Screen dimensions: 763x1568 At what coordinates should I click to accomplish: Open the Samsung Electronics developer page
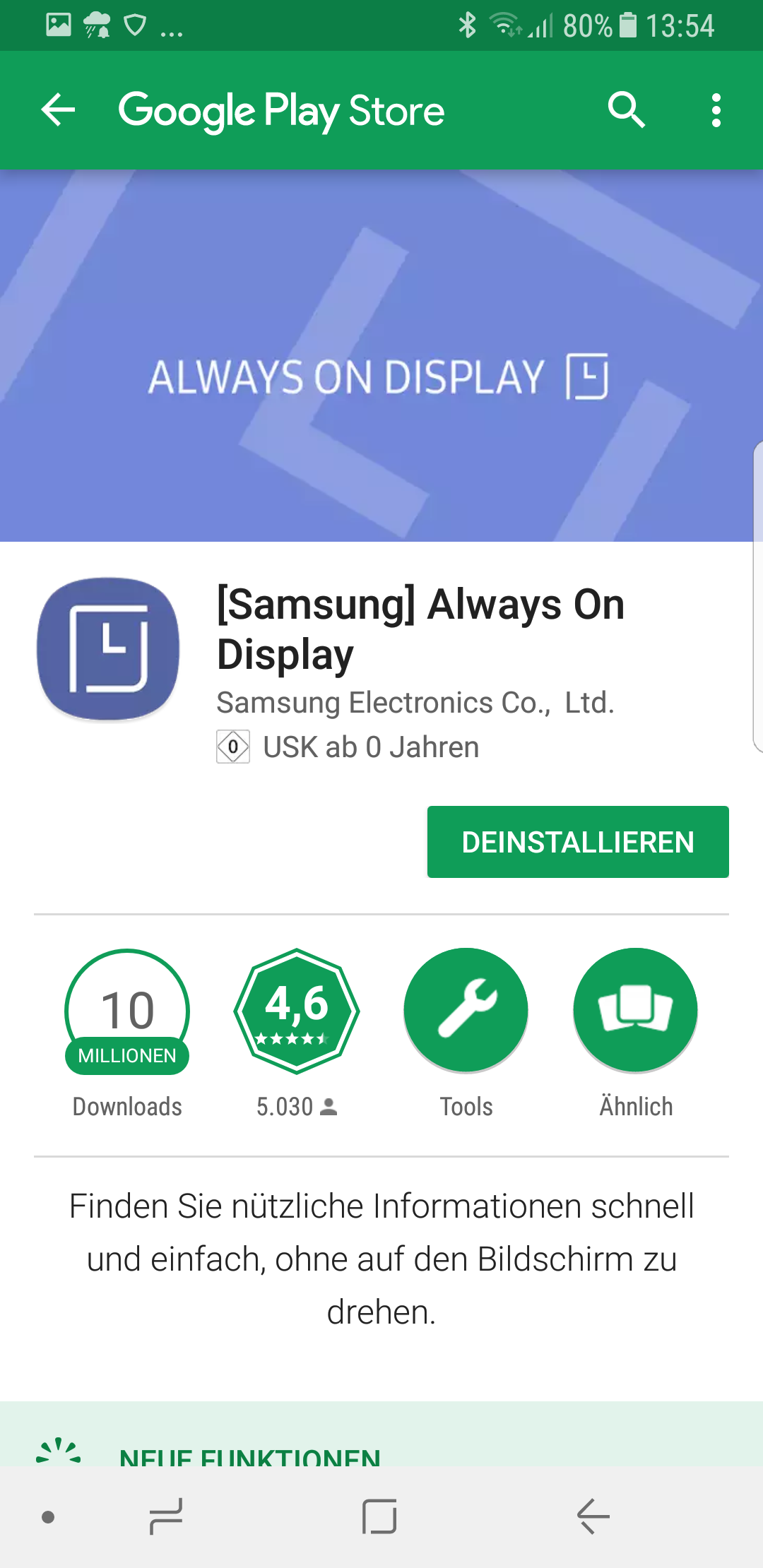[x=415, y=703]
